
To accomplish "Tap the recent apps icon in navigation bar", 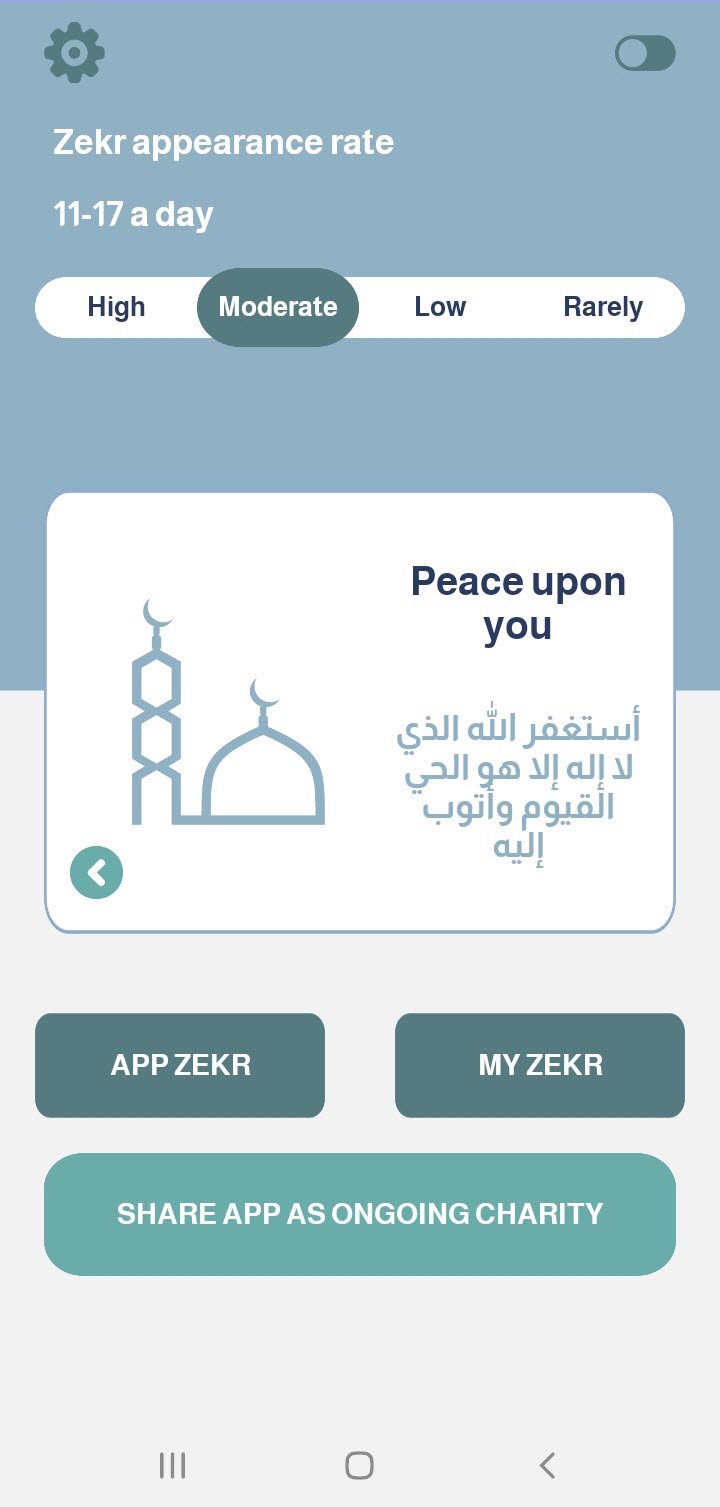I will [172, 1466].
